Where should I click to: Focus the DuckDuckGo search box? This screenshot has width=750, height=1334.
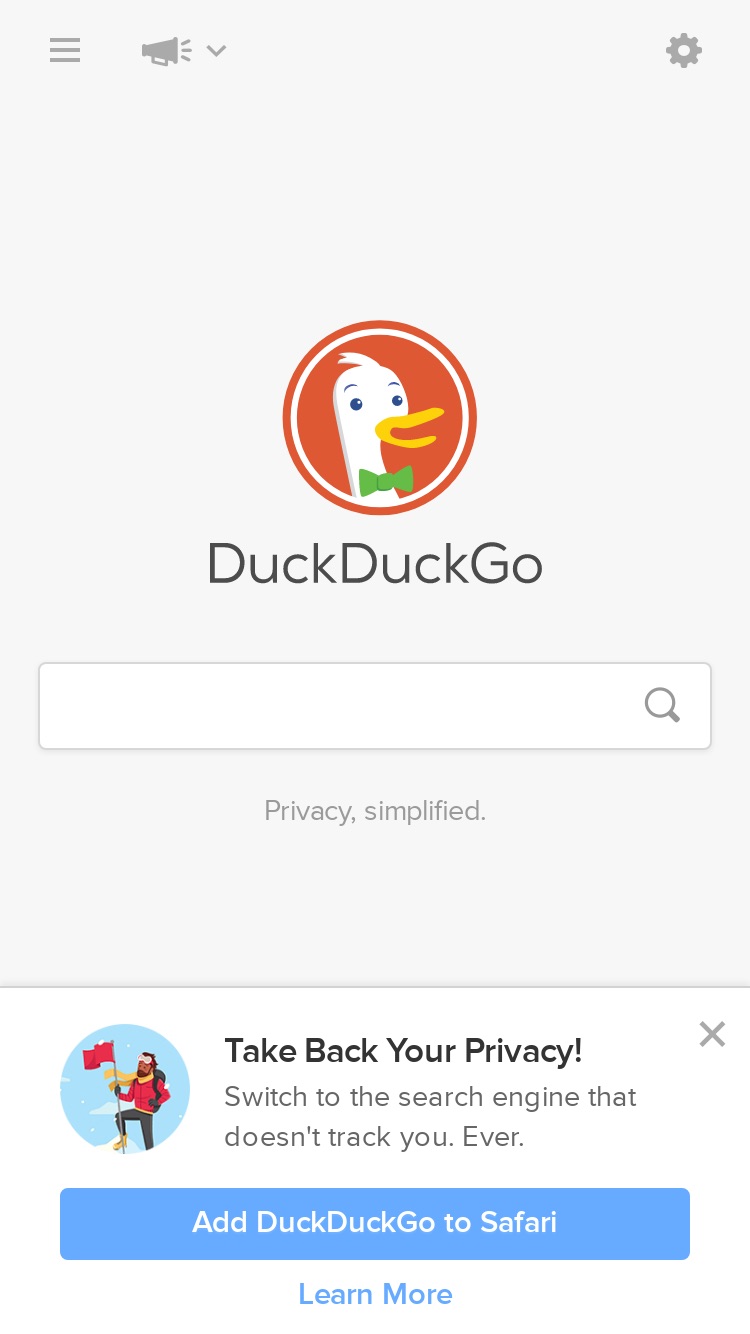(375, 706)
